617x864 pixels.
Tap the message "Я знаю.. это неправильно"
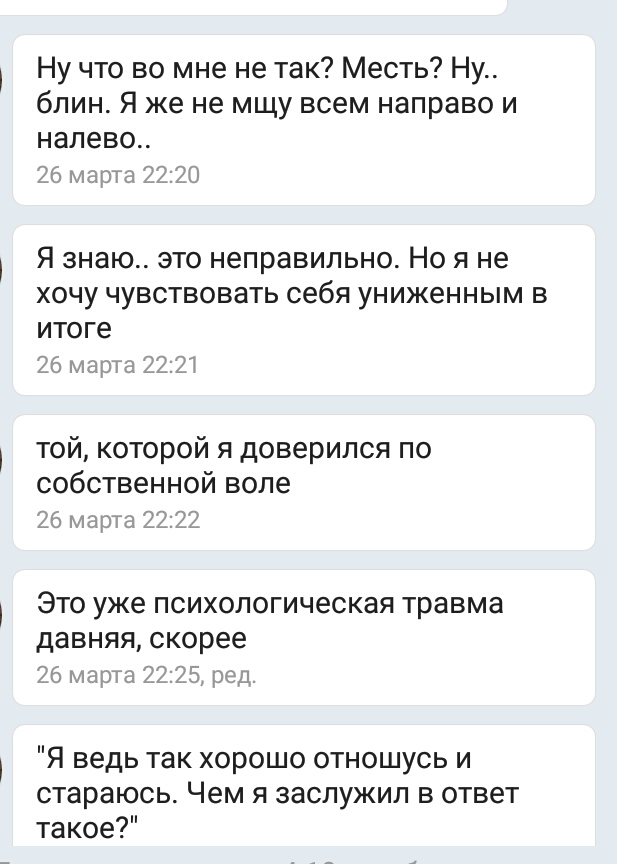click(x=300, y=308)
